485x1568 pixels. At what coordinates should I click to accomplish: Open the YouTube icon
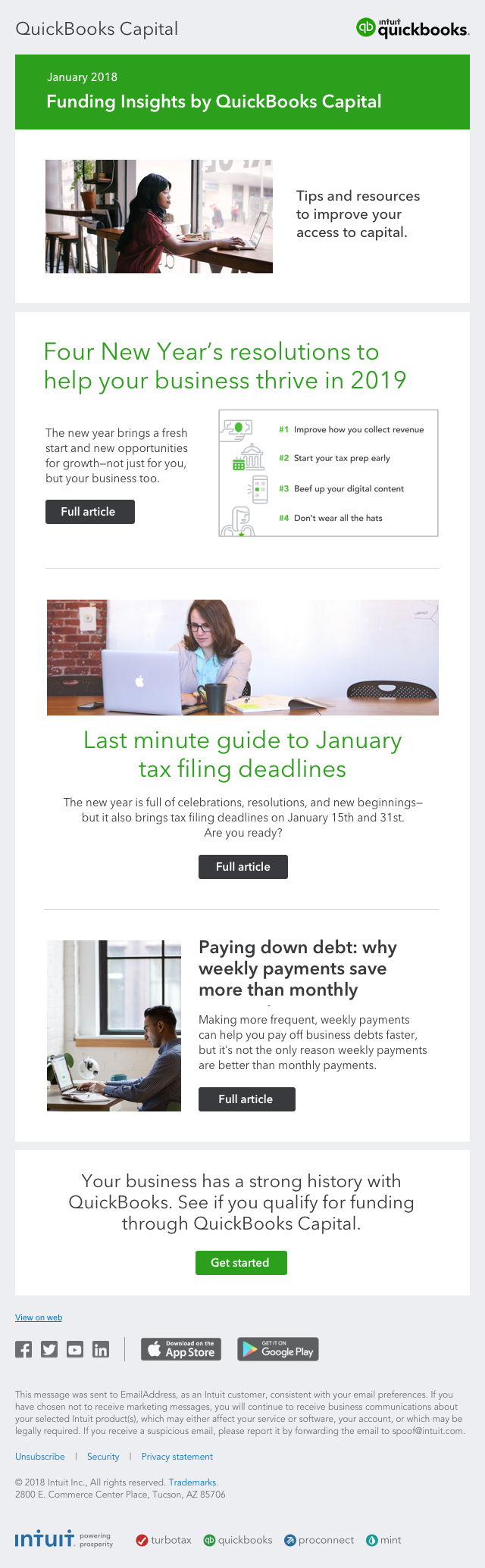pyautogui.click(x=75, y=1349)
